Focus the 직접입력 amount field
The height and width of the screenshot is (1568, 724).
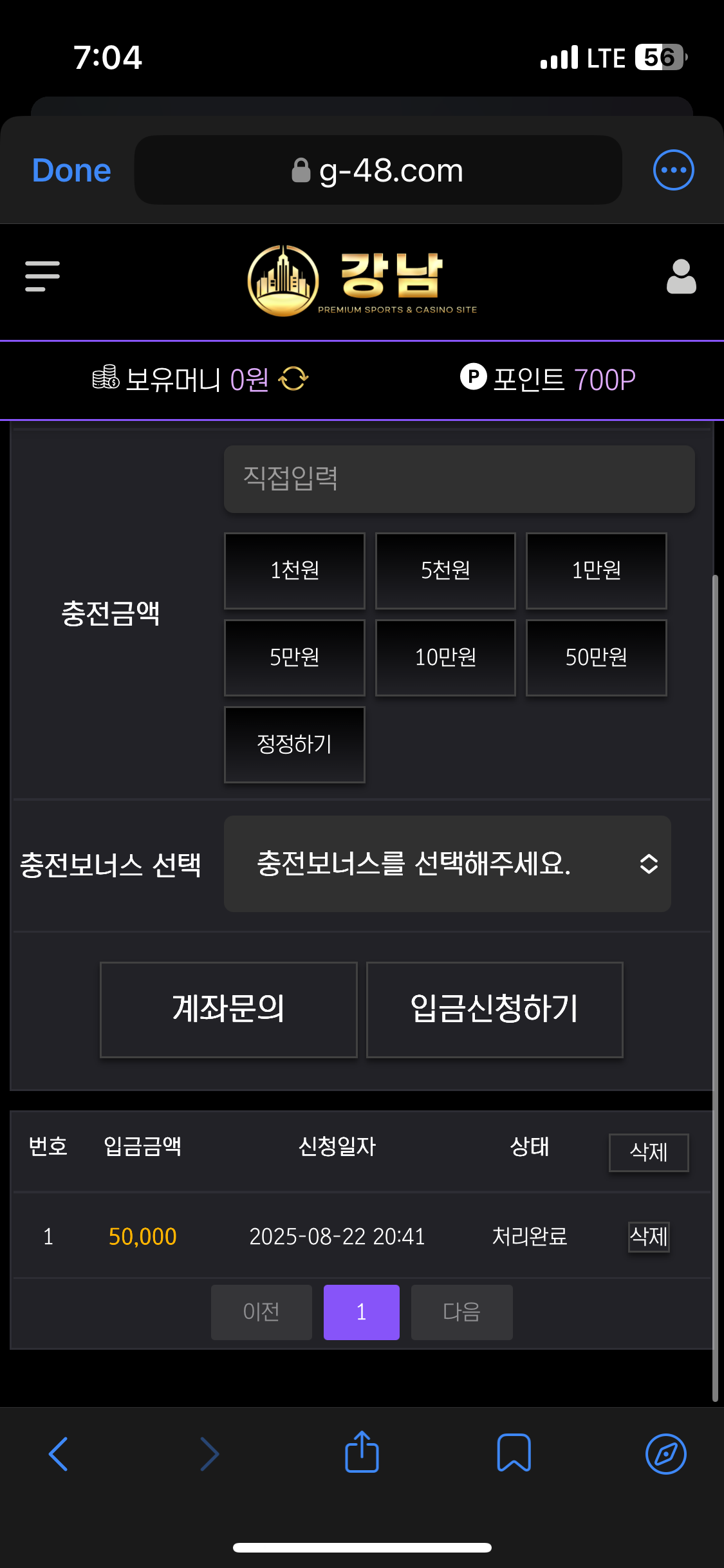click(459, 479)
